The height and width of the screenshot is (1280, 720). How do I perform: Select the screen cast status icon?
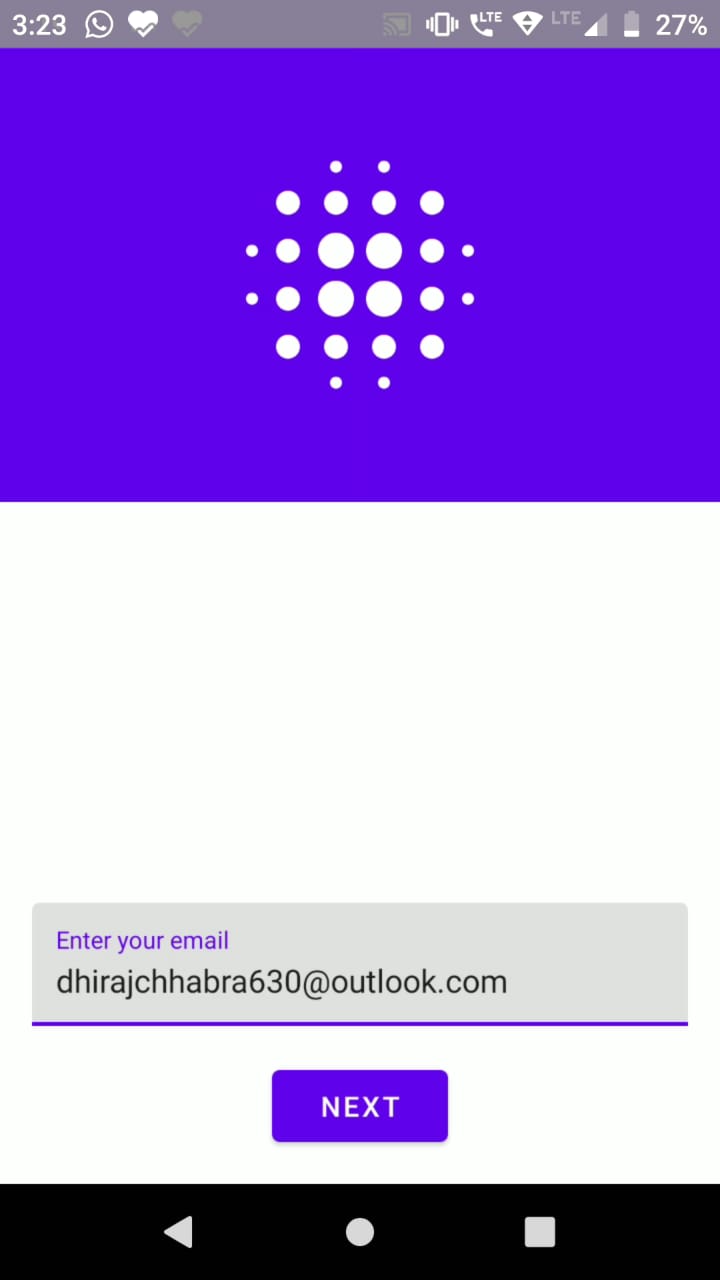point(396,24)
